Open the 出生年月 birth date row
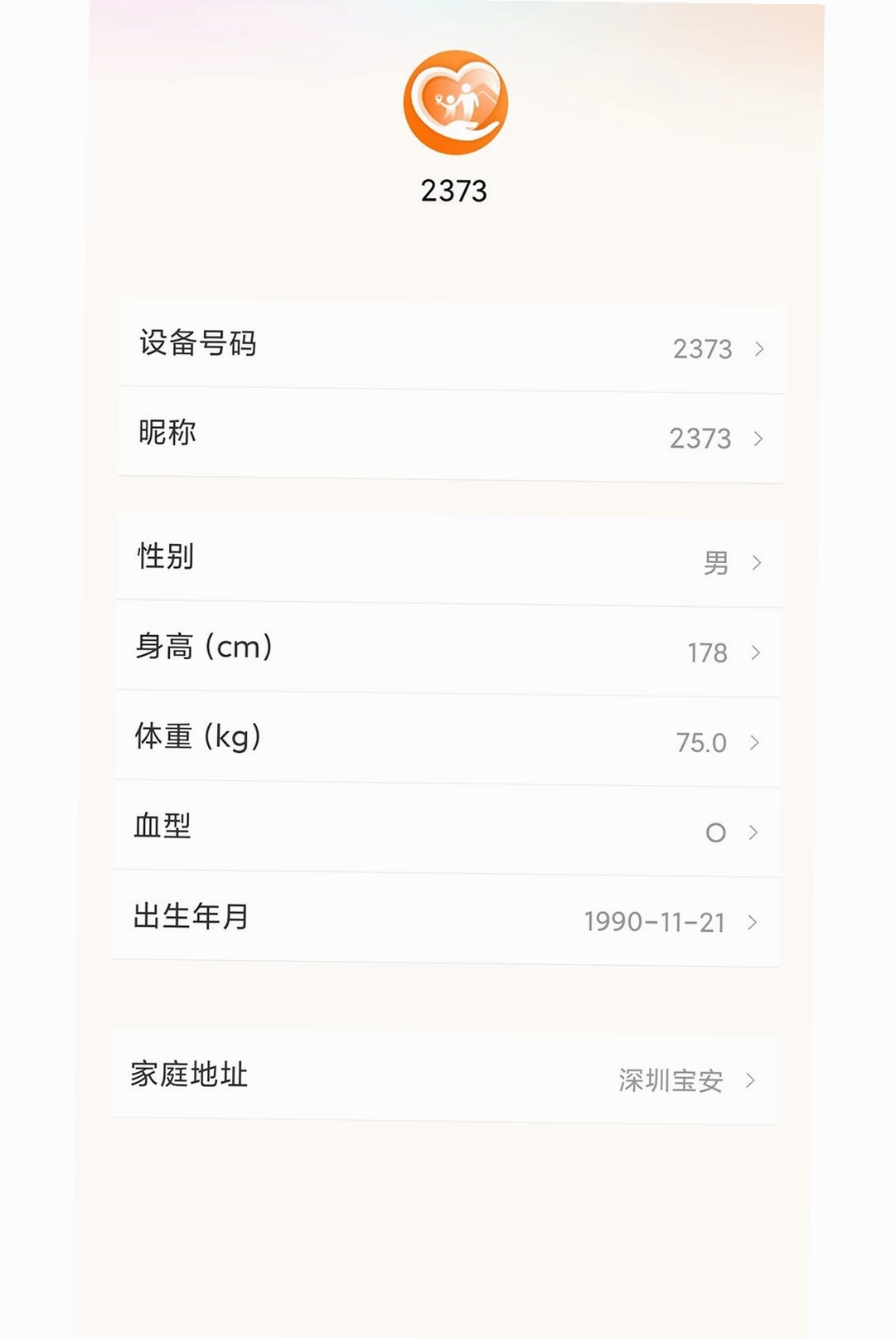Image resolution: width=896 pixels, height=1339 pixels. 445,919
